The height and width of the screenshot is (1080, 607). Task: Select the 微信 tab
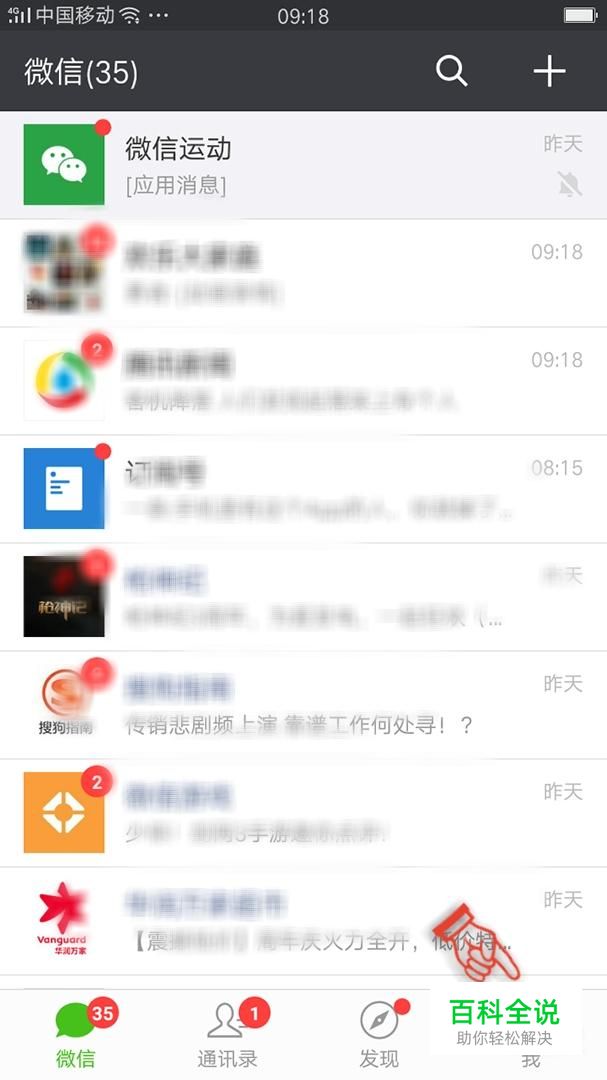76,1035
